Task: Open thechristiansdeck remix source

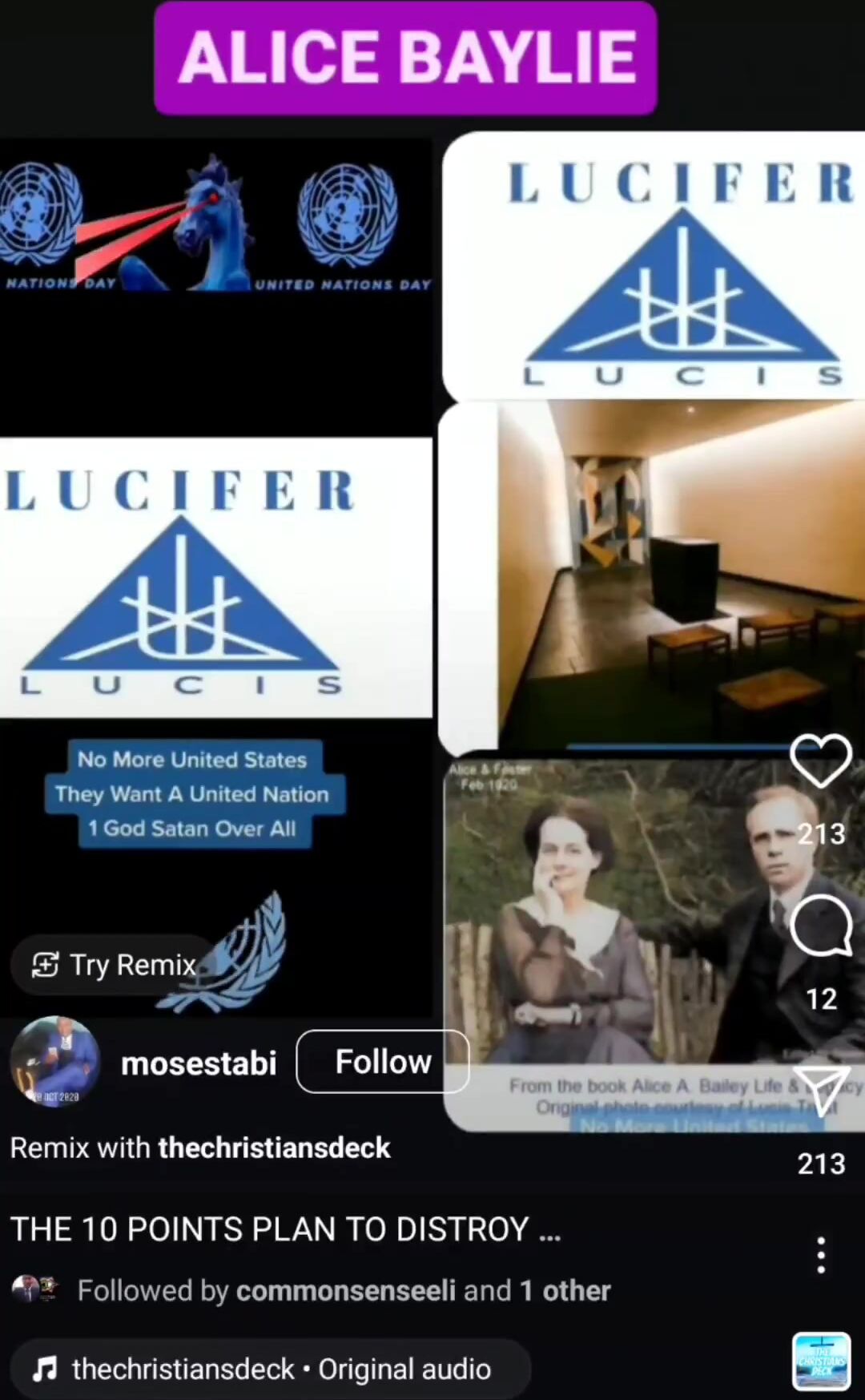Action: 274,1148
